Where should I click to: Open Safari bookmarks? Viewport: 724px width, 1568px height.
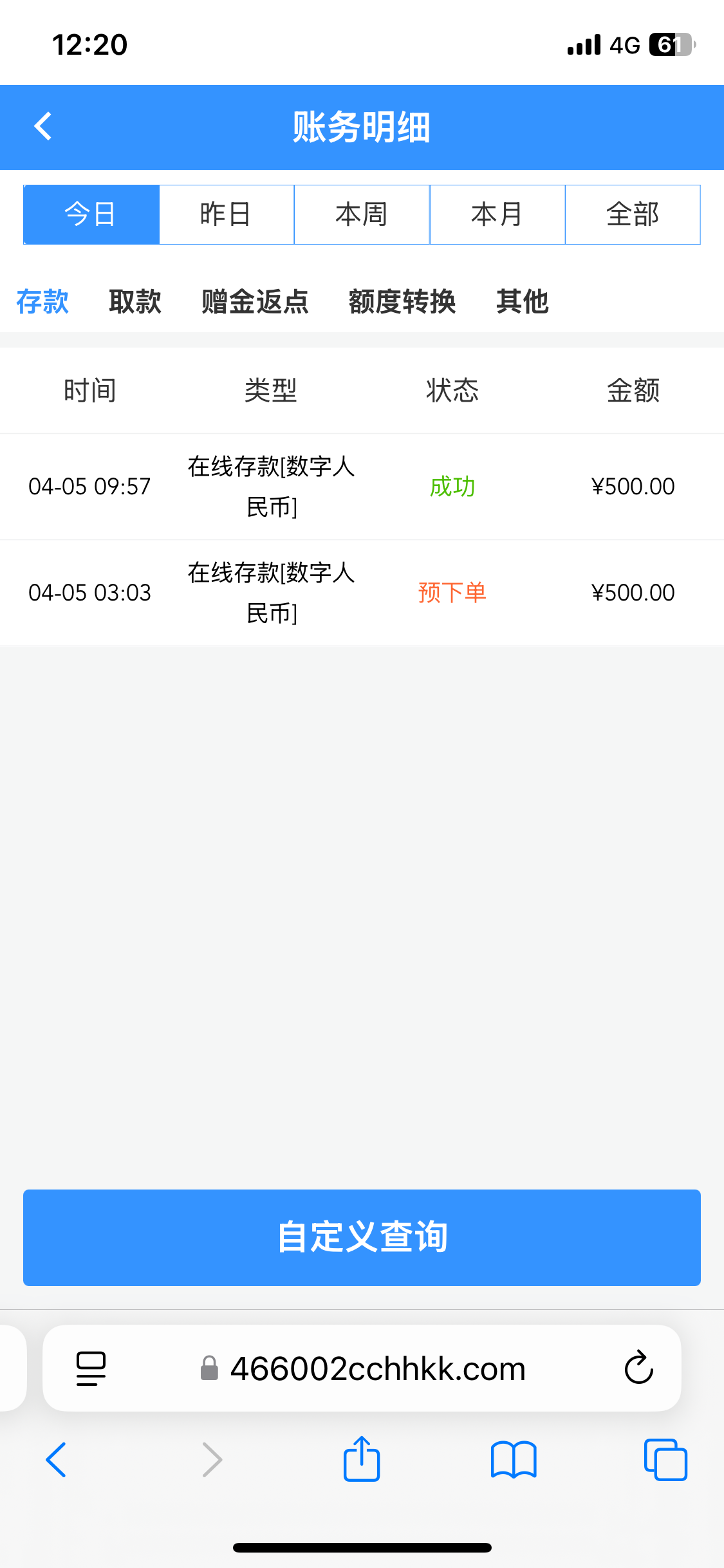513,1459
